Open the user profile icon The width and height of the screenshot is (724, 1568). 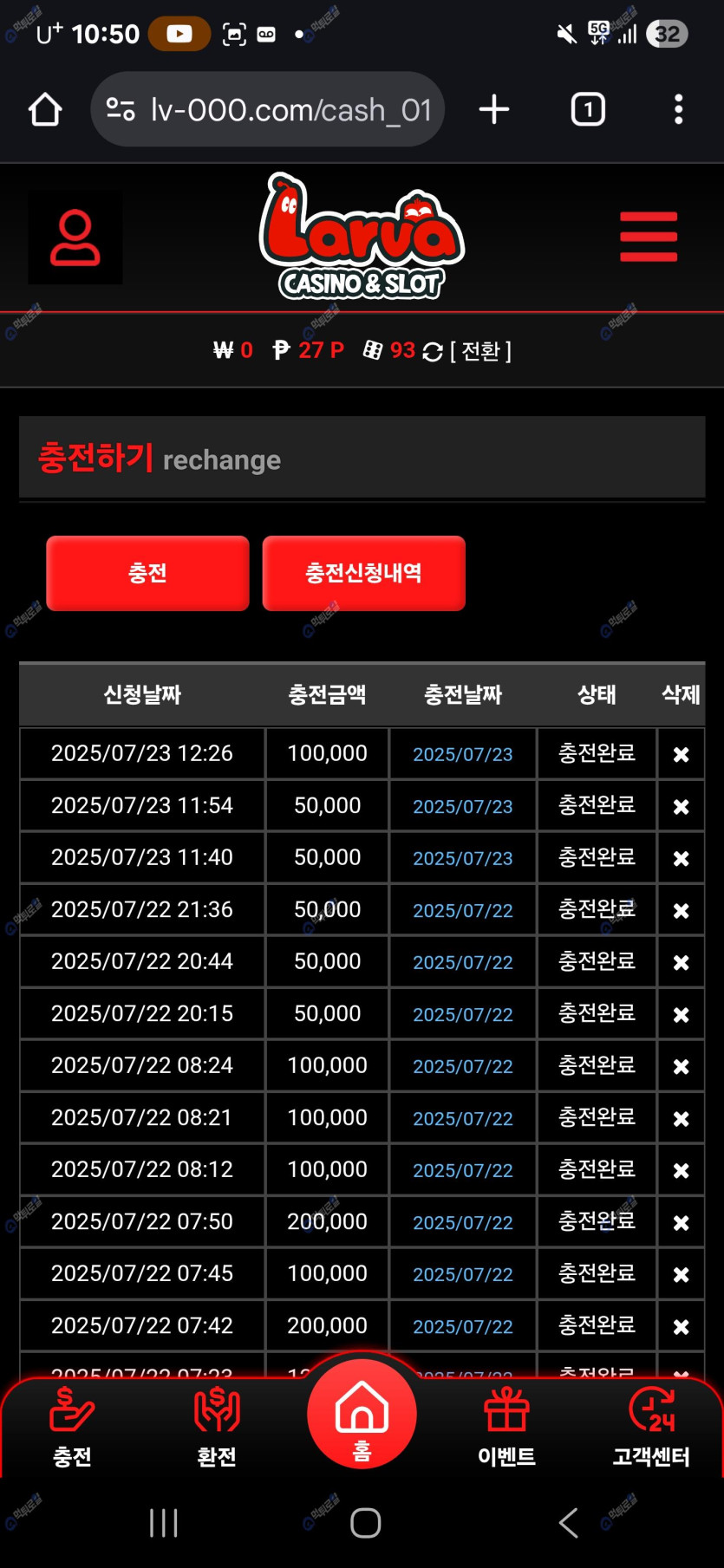75,237
